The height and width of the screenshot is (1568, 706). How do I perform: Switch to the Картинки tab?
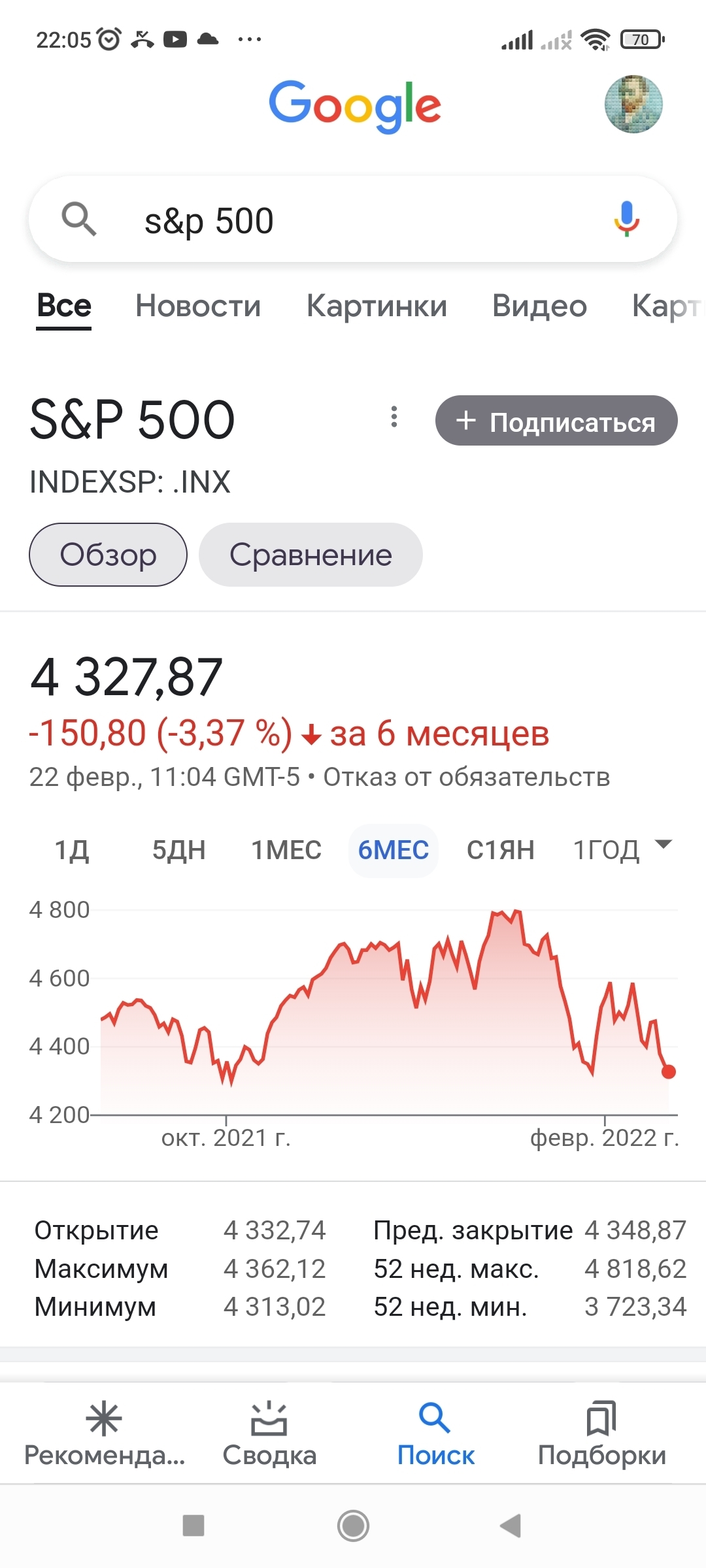377,306
